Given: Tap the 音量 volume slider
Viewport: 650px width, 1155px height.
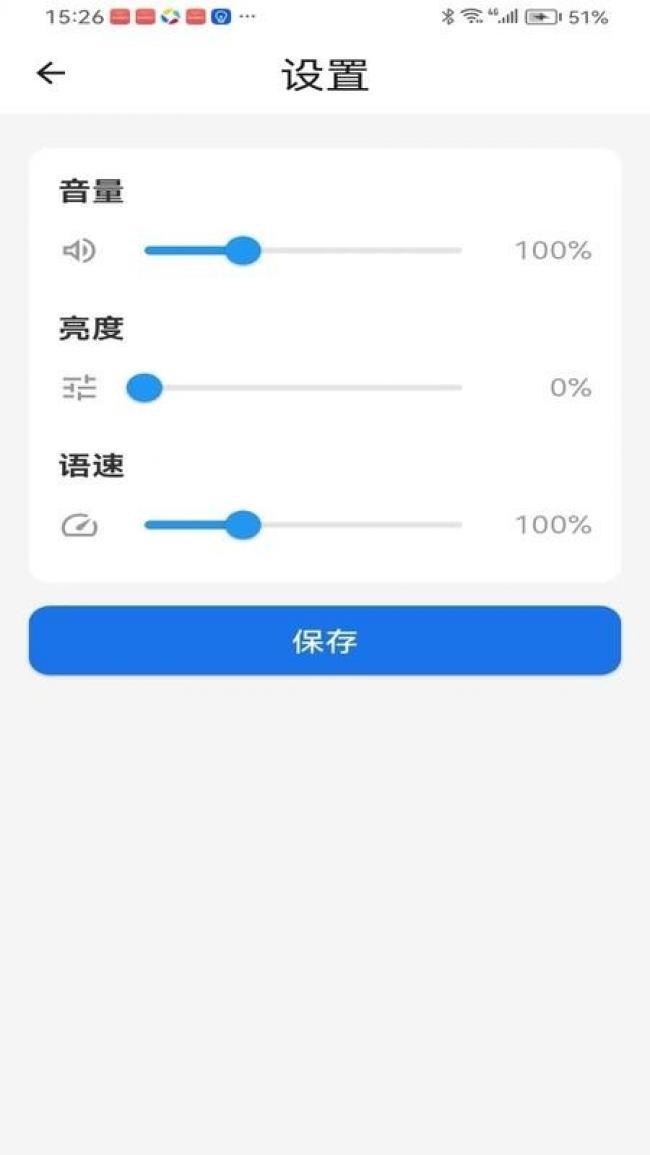Looking at the screenshot, I should click(303, 250).
